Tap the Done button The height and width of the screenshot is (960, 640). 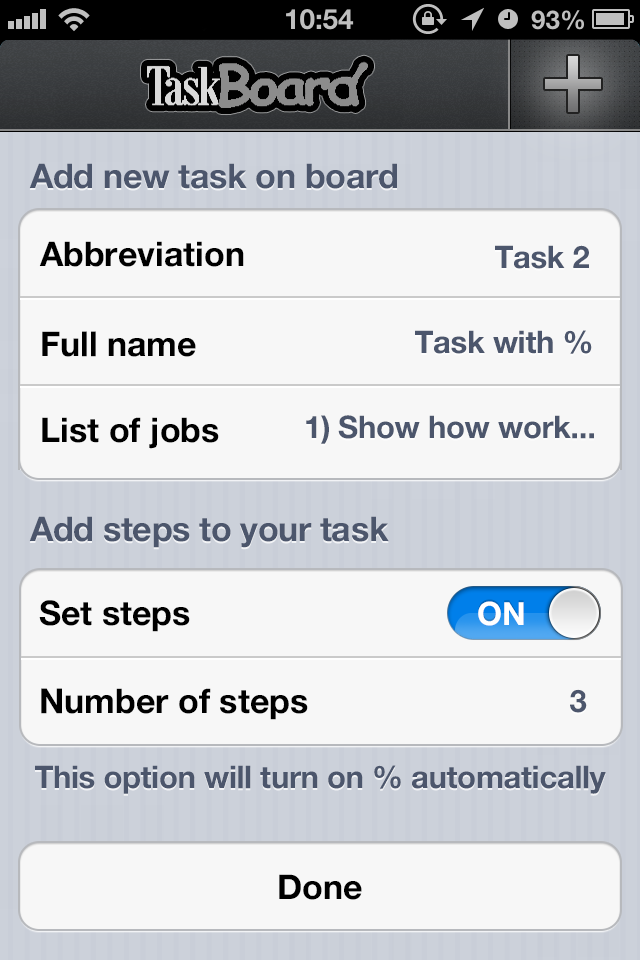pyautogui.click(x=320, y=887)
